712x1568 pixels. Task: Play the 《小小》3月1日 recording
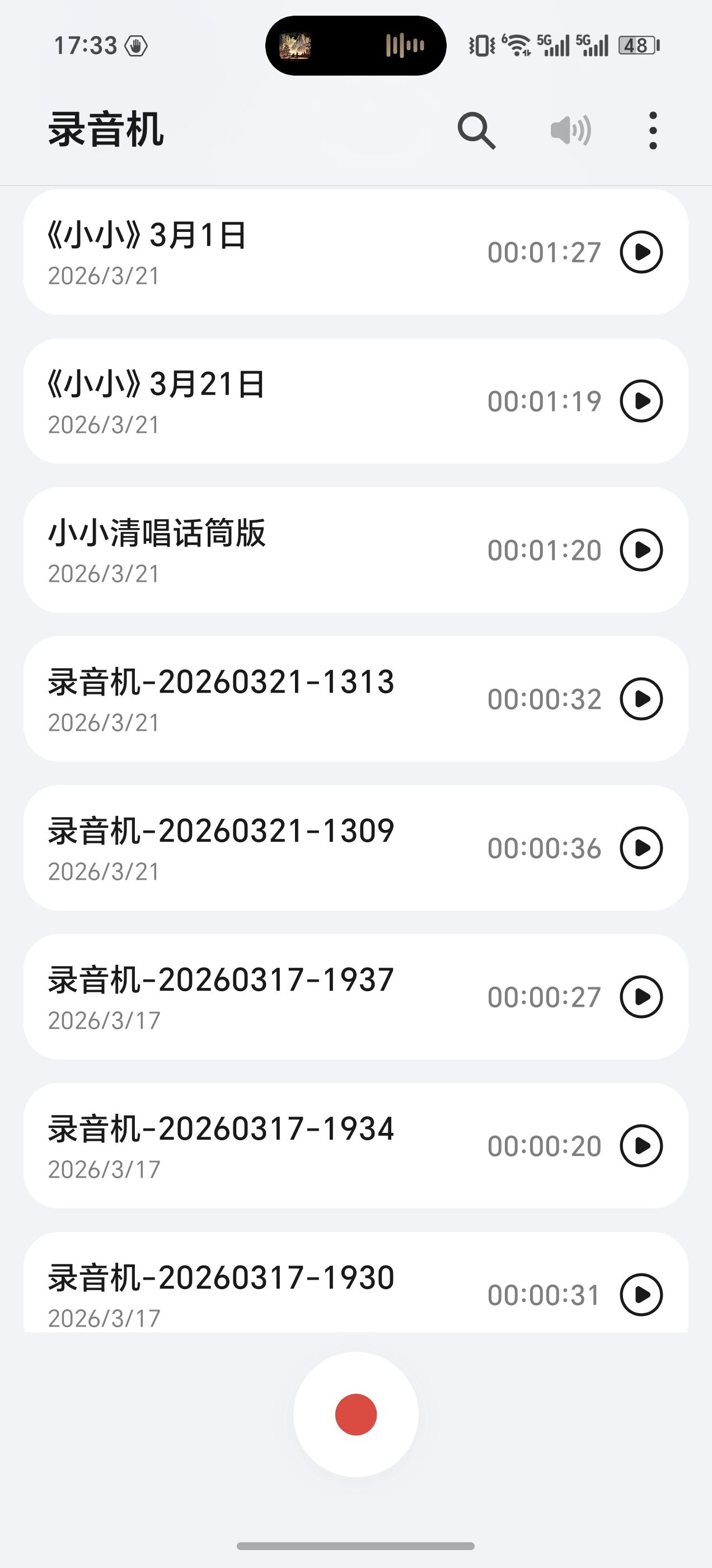[641, 252]
